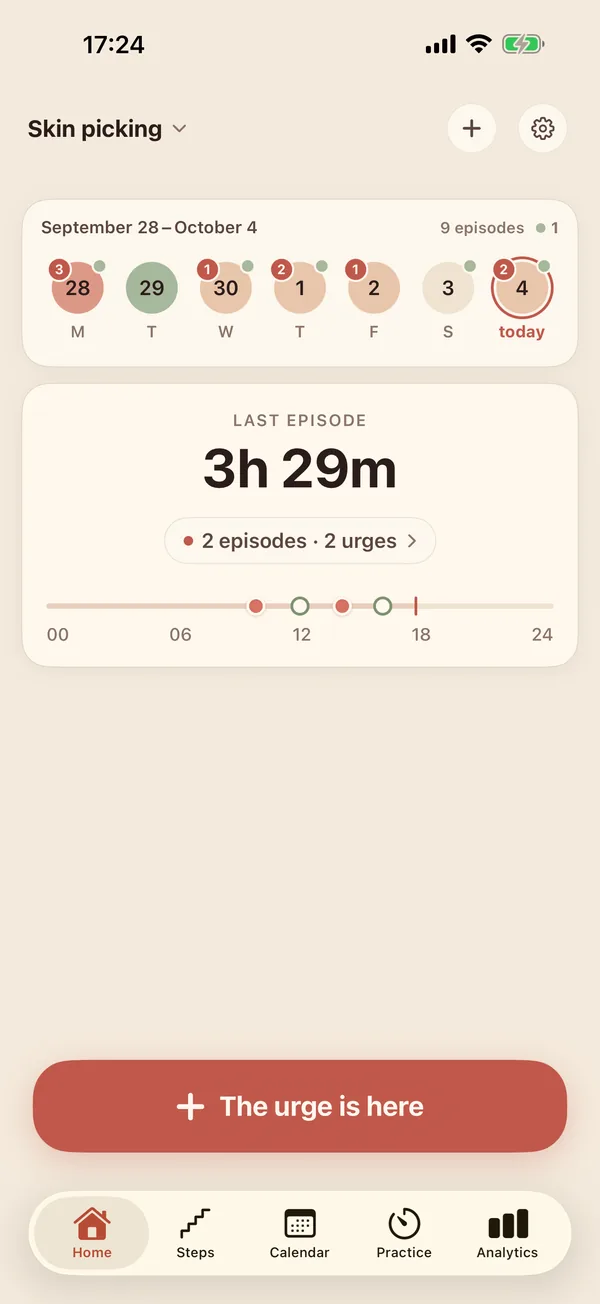The height and width of the screenshot is (1304, 600).
Task: Select Wednesday the 30th in week strip
Action: pyautogui.click(x=226, y=298)
